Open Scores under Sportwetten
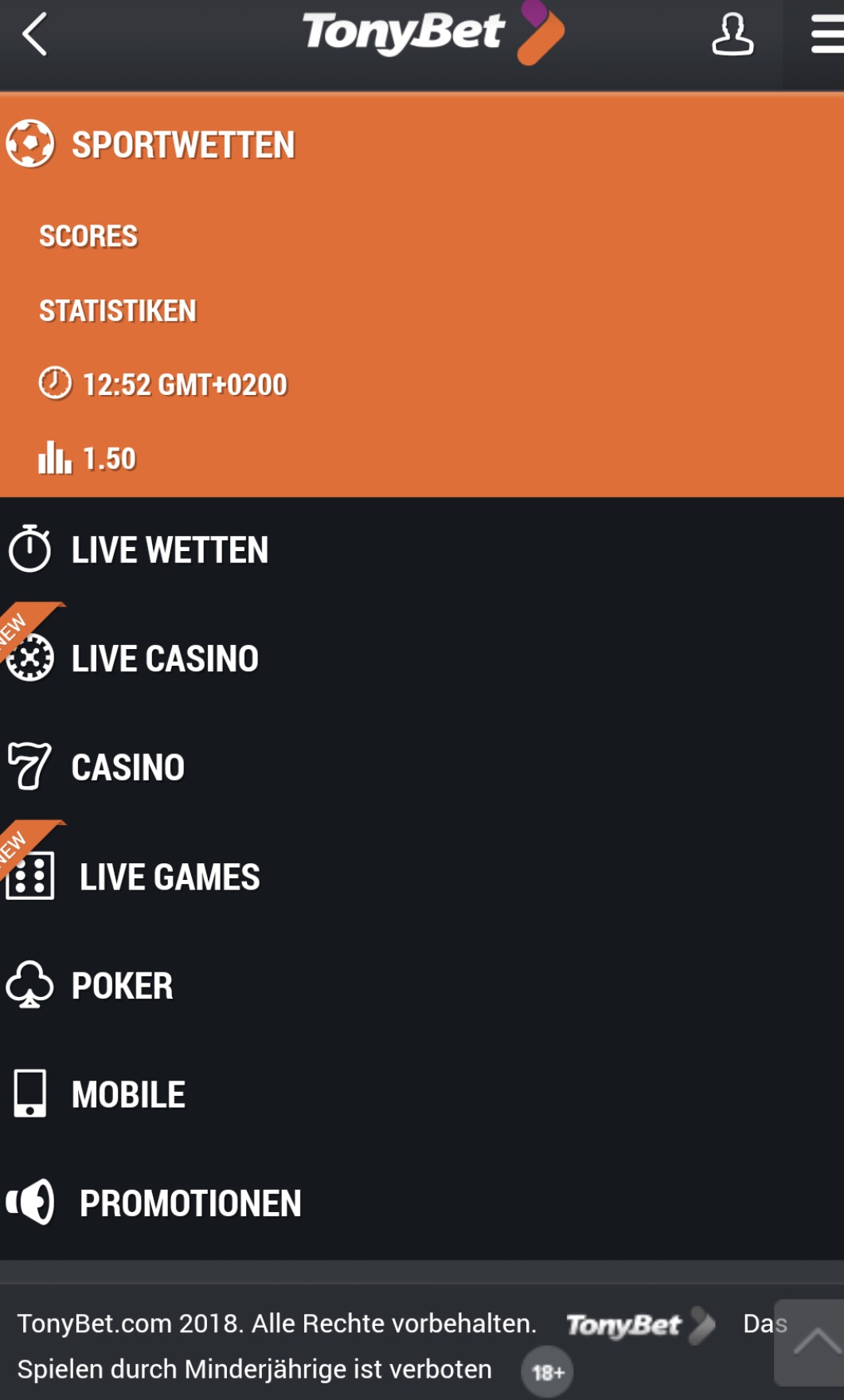This screenshot has width=844, height=1400. (422, 236)
